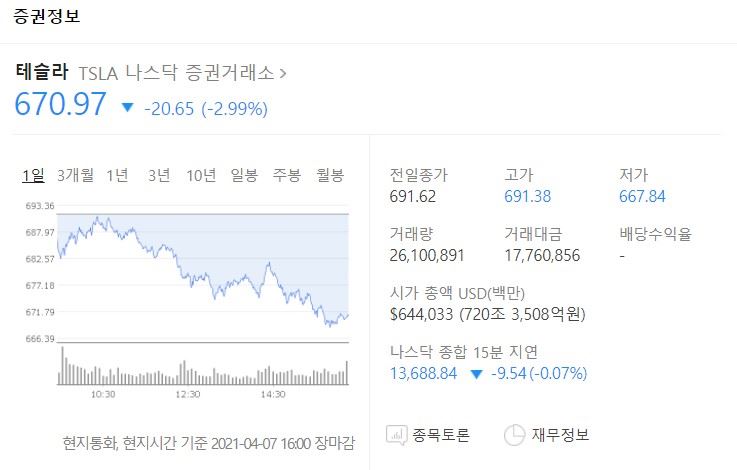Open 재무정보 financial info

coord(546,435)
